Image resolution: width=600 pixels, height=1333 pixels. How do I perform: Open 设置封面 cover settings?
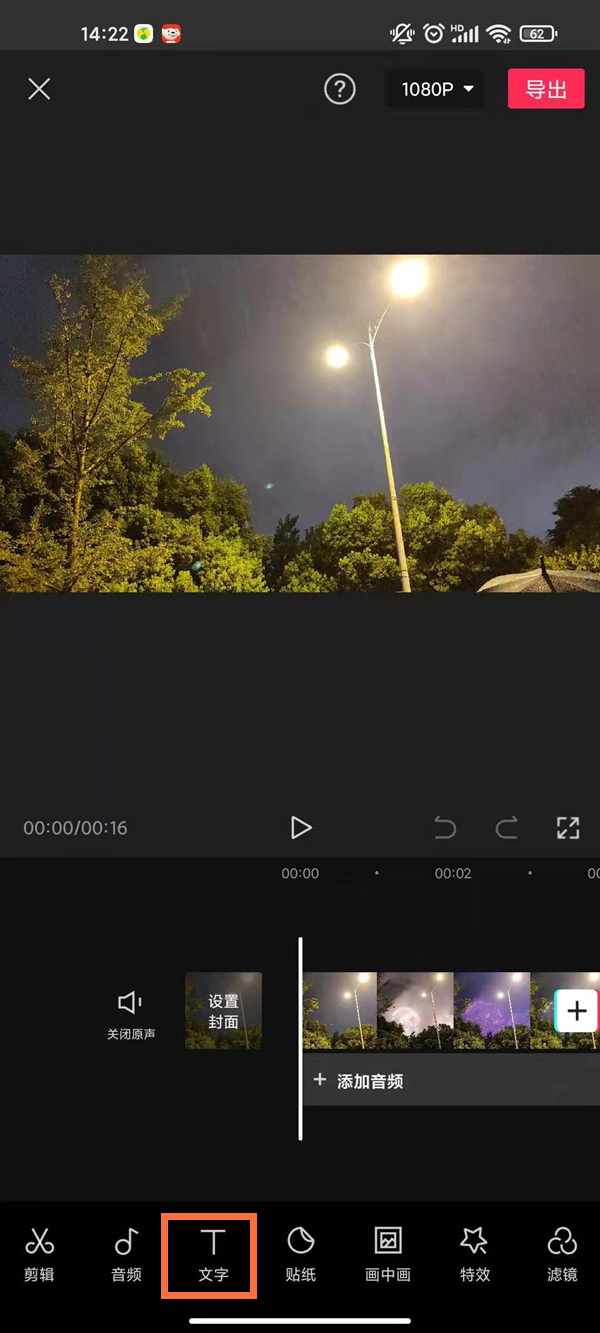(223, 1010)
